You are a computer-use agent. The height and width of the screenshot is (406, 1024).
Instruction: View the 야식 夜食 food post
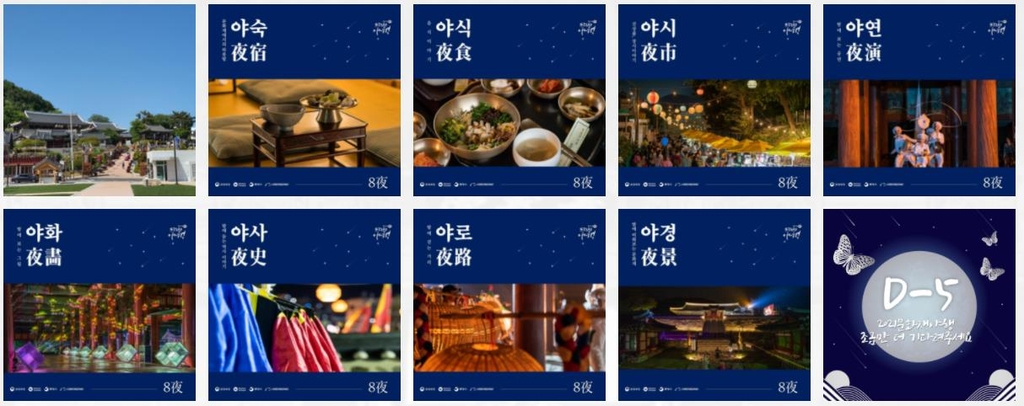coord(509,100)
